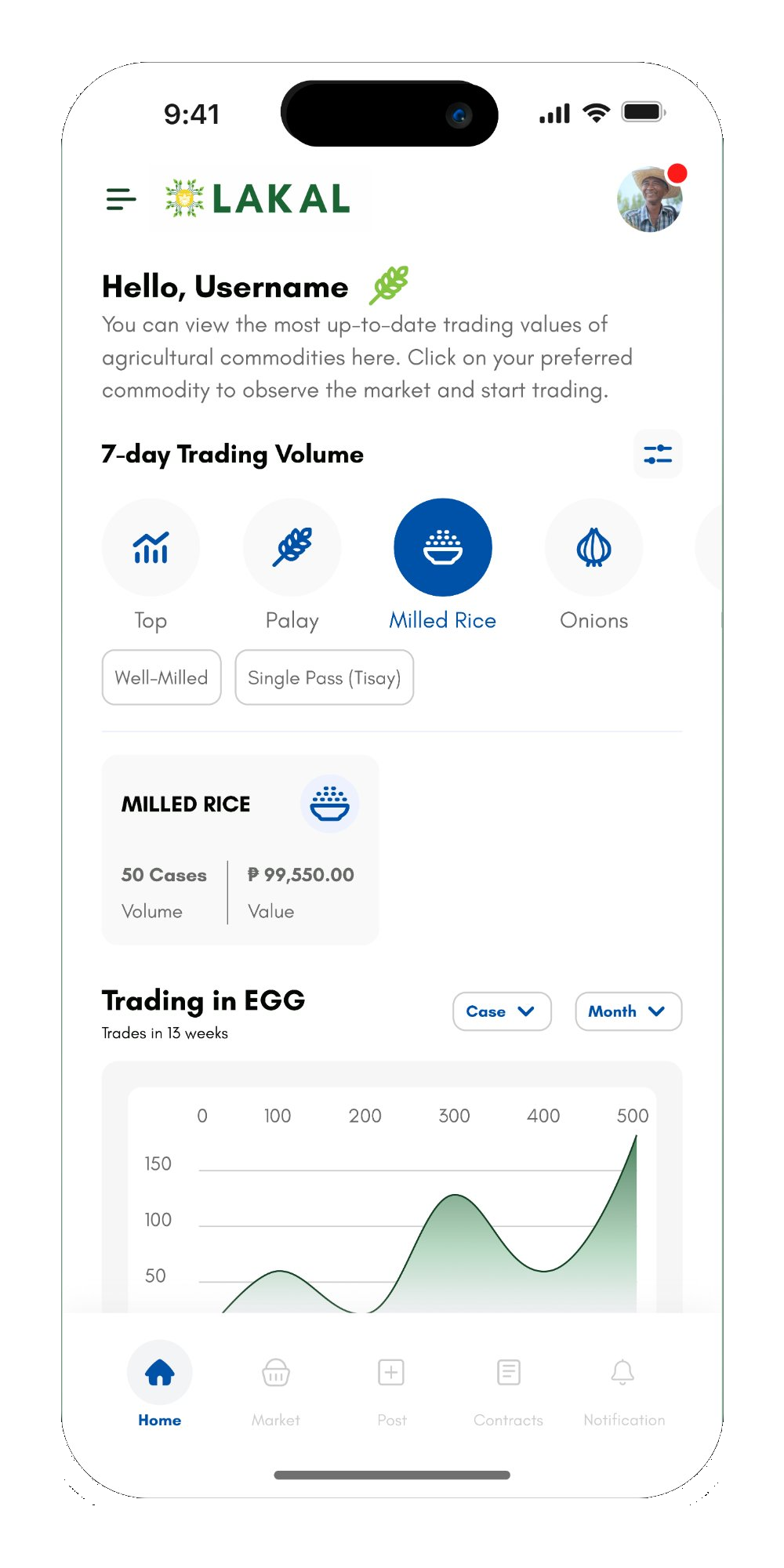Select the Palay commodity icon
The image size is (784, 1568).
pos(292,546)
